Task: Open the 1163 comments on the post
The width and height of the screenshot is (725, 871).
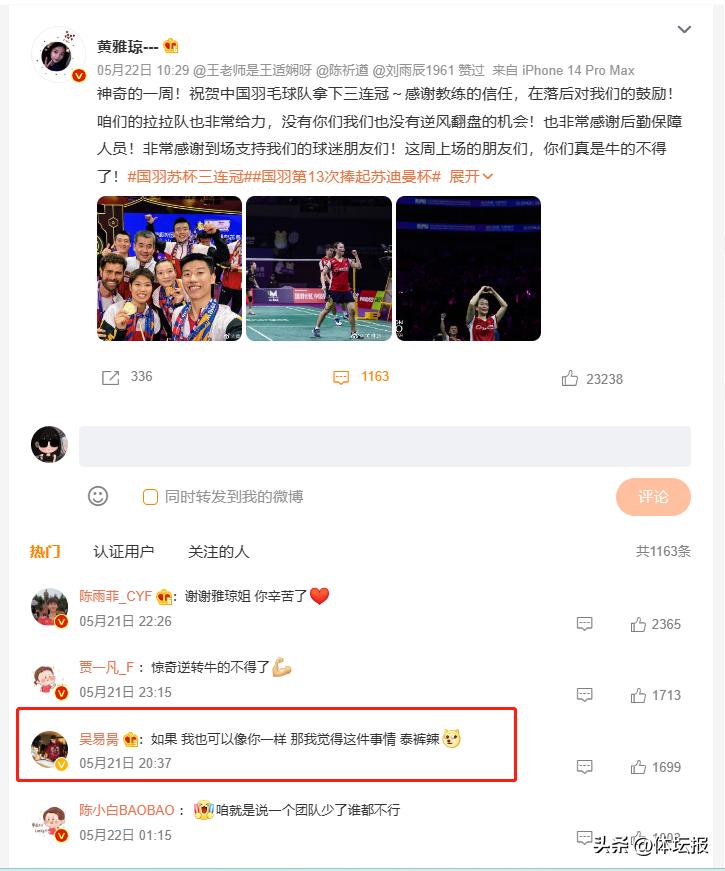Action: 361,377
